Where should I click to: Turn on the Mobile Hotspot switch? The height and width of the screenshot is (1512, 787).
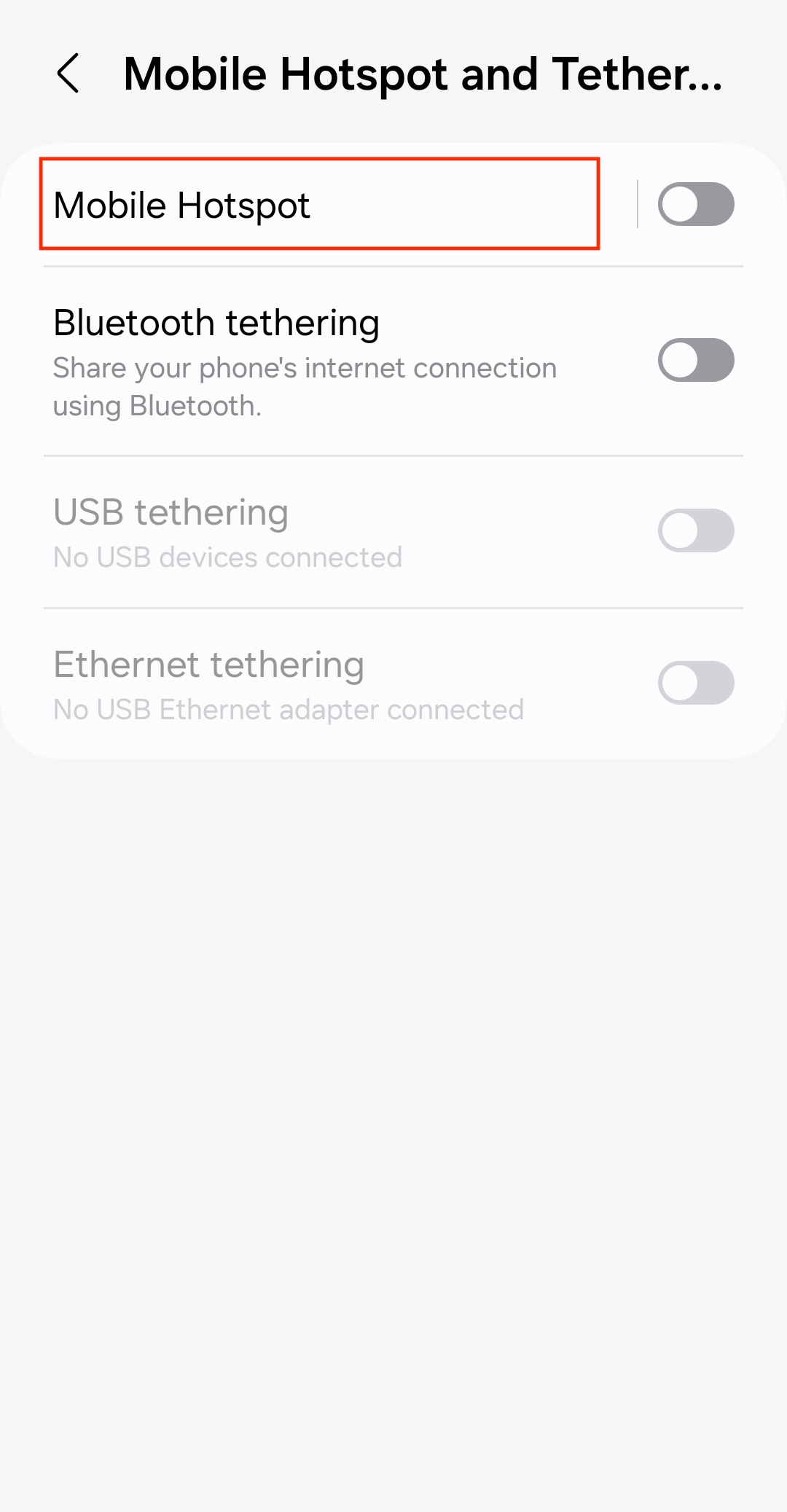(695, 205)
